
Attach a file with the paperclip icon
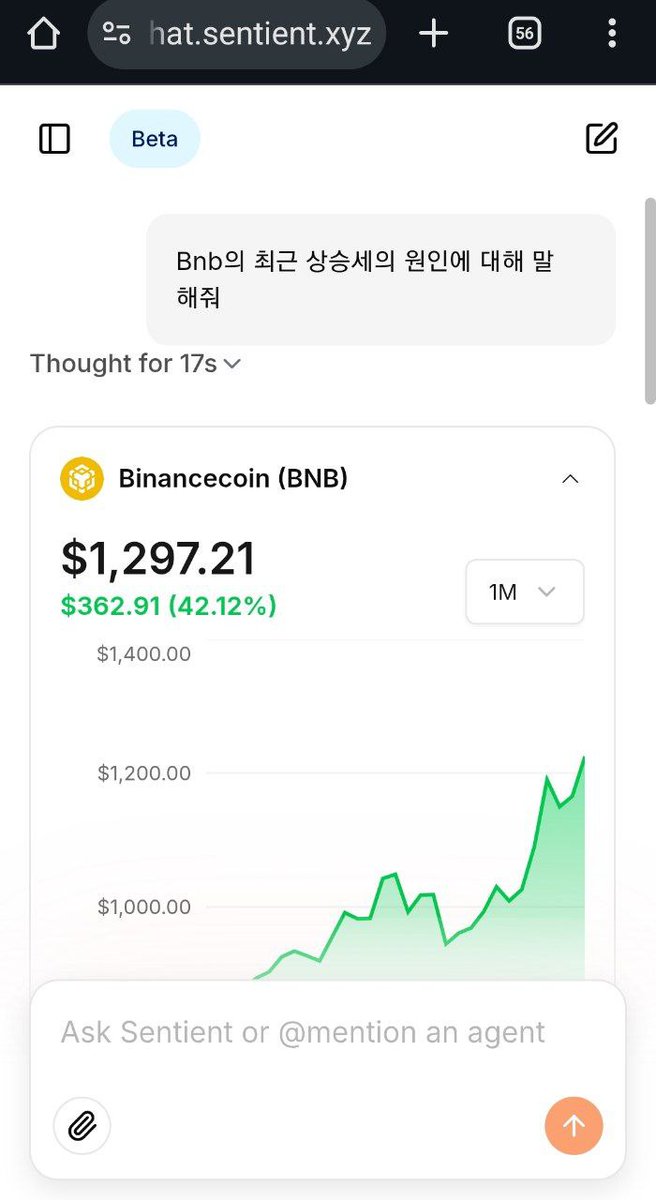pyautogui.click(x=82, y=1126)
